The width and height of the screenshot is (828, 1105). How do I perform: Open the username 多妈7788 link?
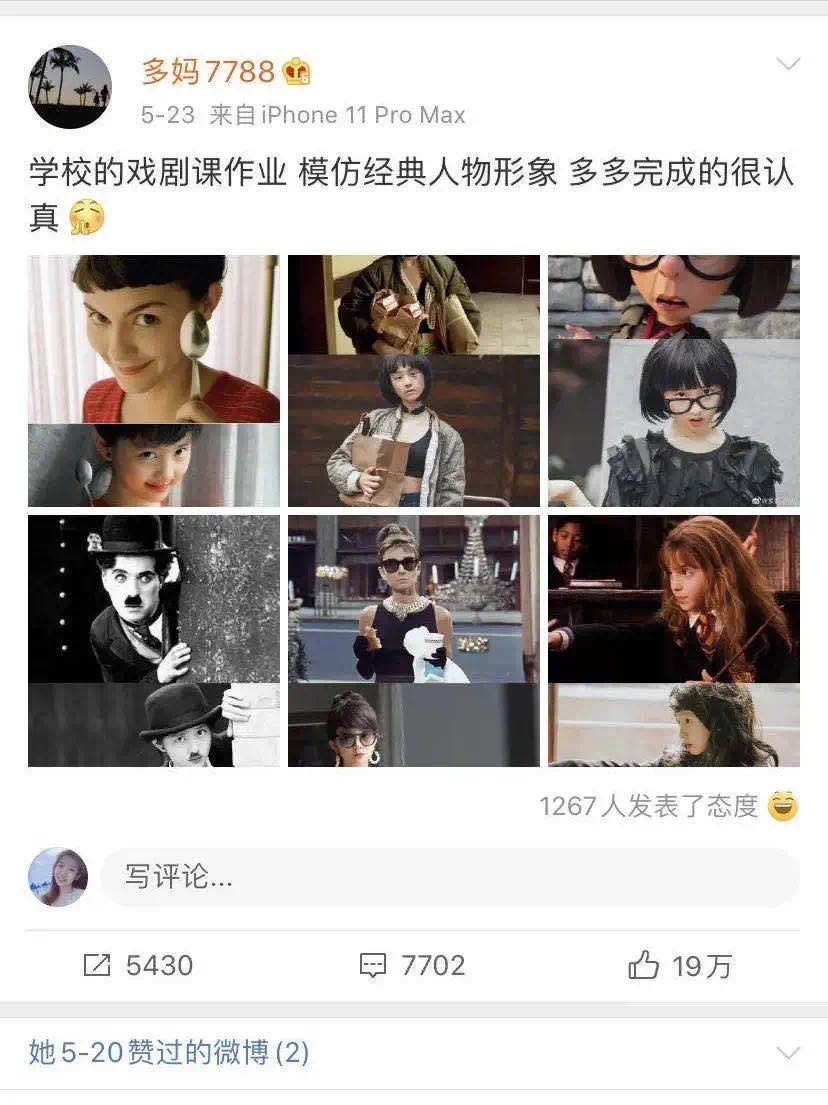[x=208, y=71]
